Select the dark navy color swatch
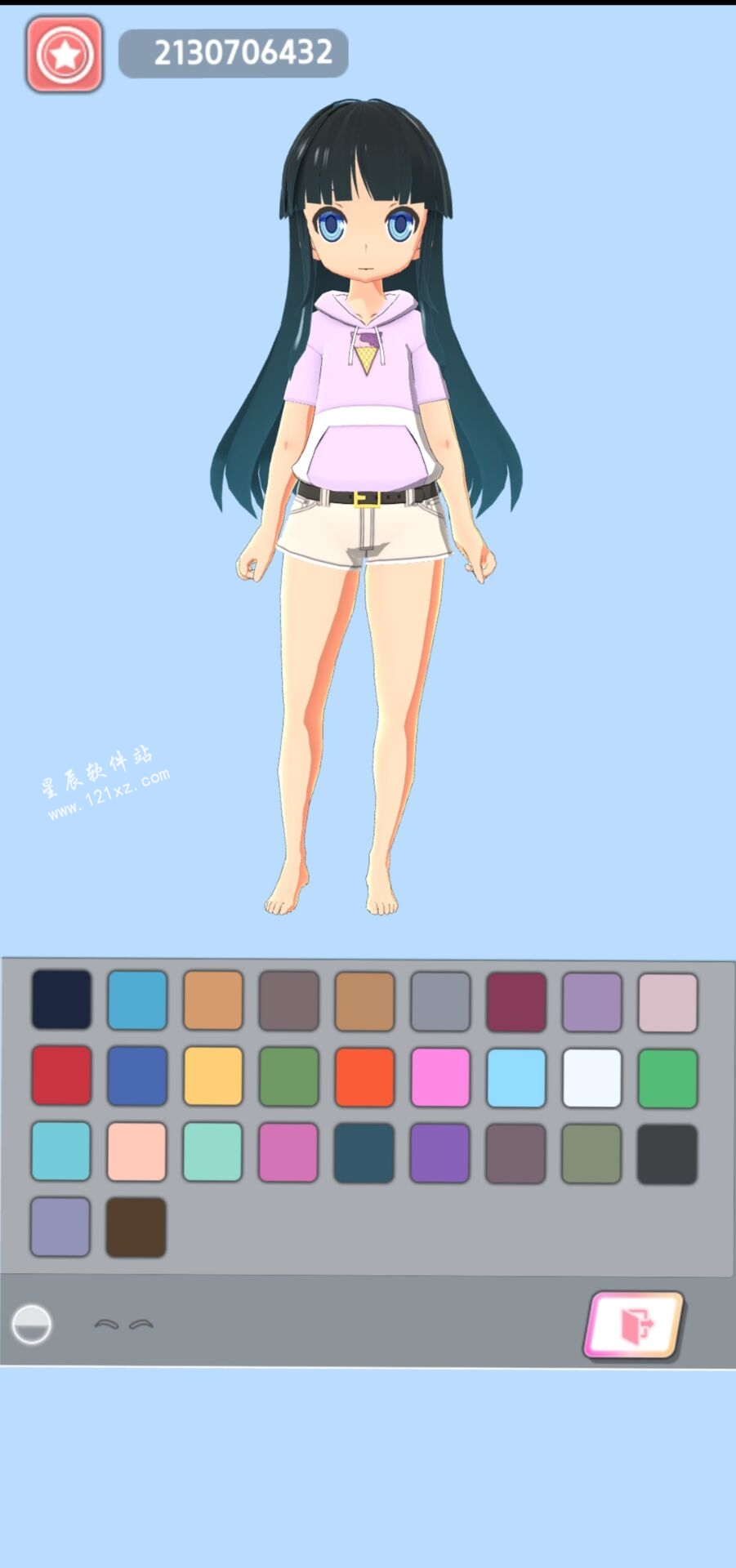The width and height of the screenshot is (736, 1568). click(61, 999)
